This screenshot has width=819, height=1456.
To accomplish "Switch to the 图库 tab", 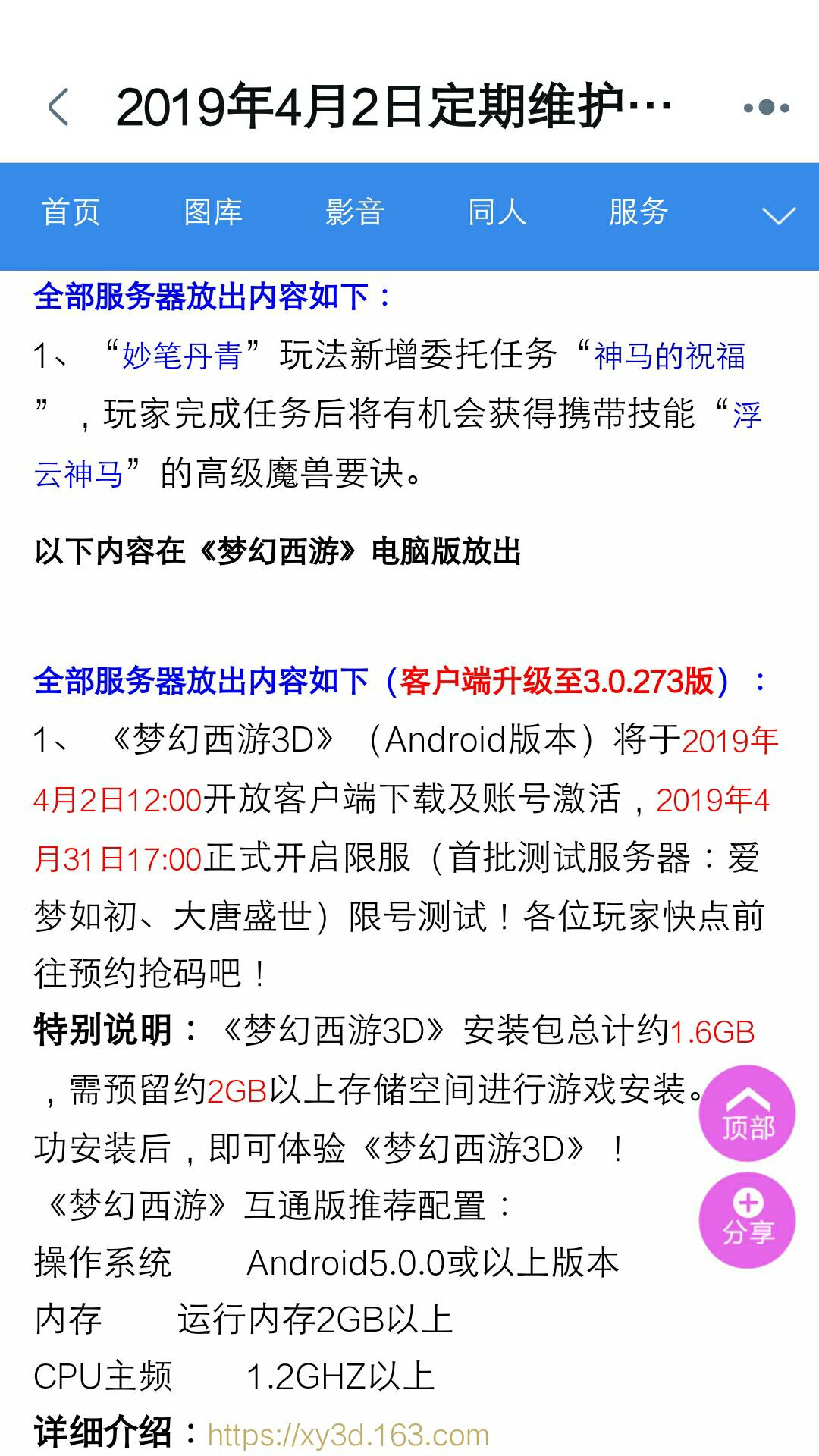I will coord(213,212).
